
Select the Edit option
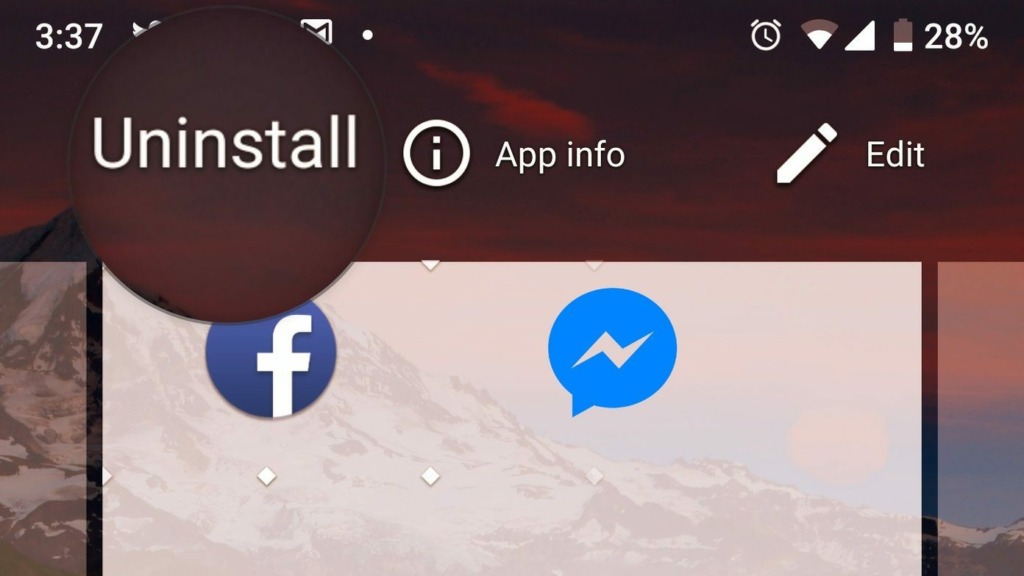pyautogui.click(x=852, y=155)
